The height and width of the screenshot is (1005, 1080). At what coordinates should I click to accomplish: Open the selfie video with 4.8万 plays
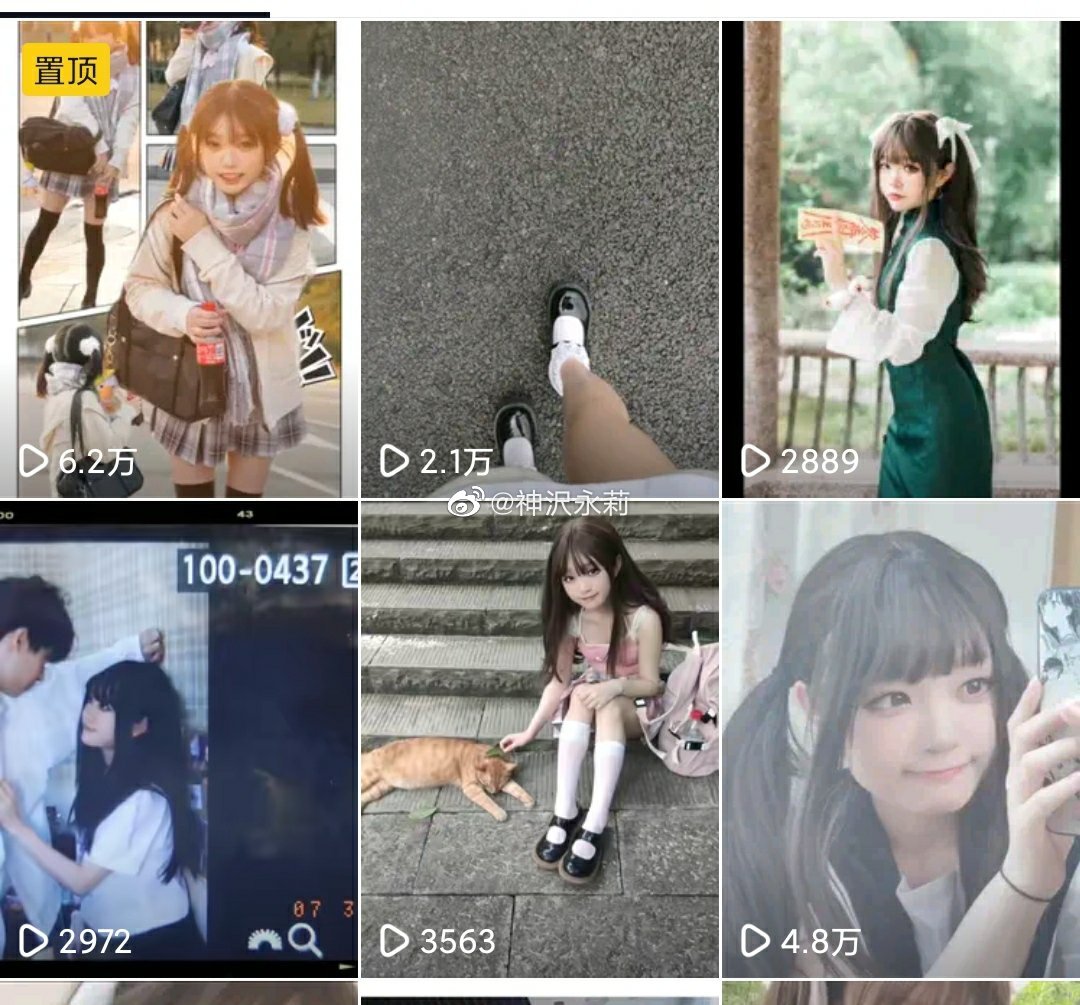(x=900, y=740)
